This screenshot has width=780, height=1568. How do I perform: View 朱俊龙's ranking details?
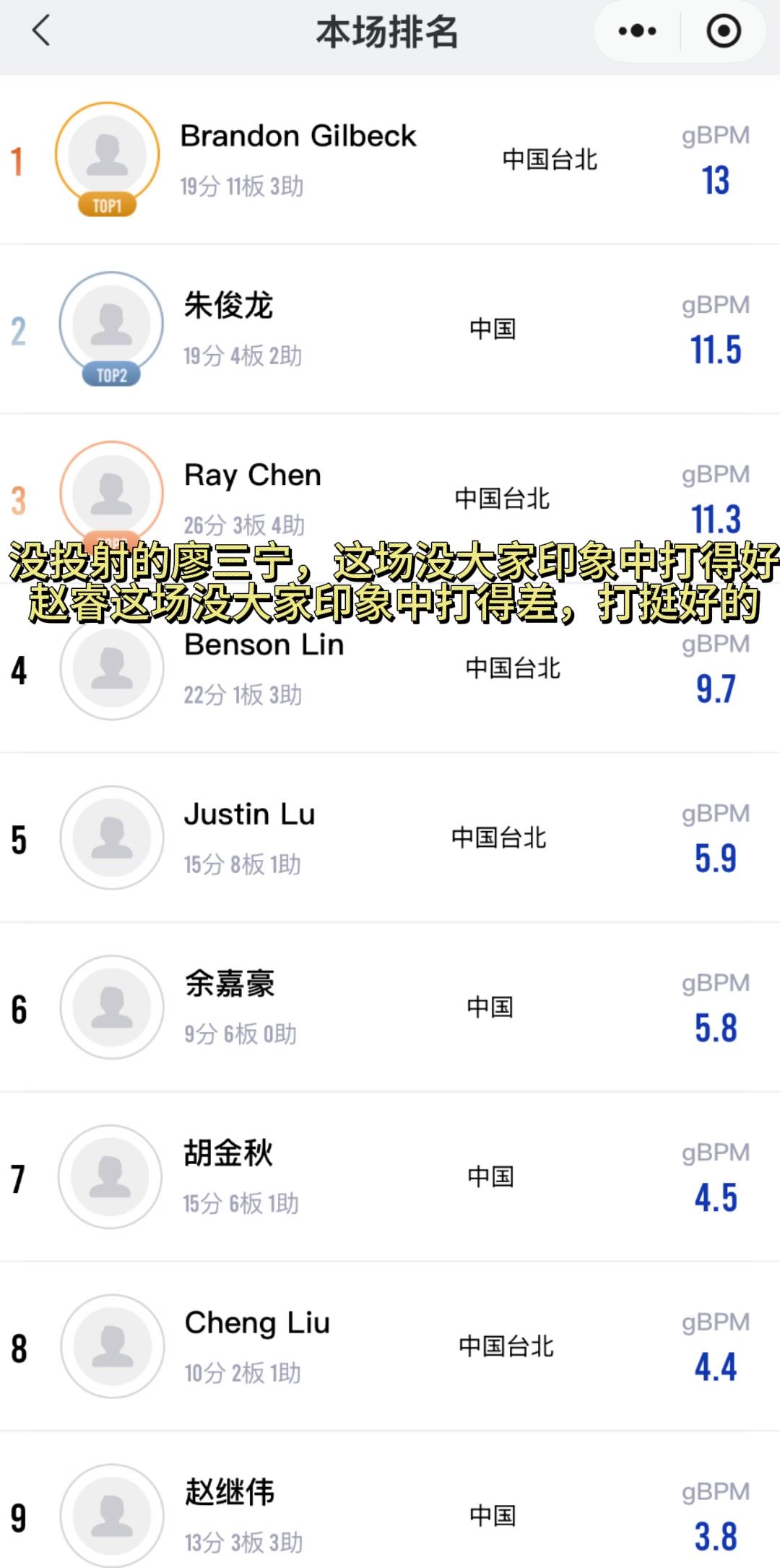click(390, 329)
